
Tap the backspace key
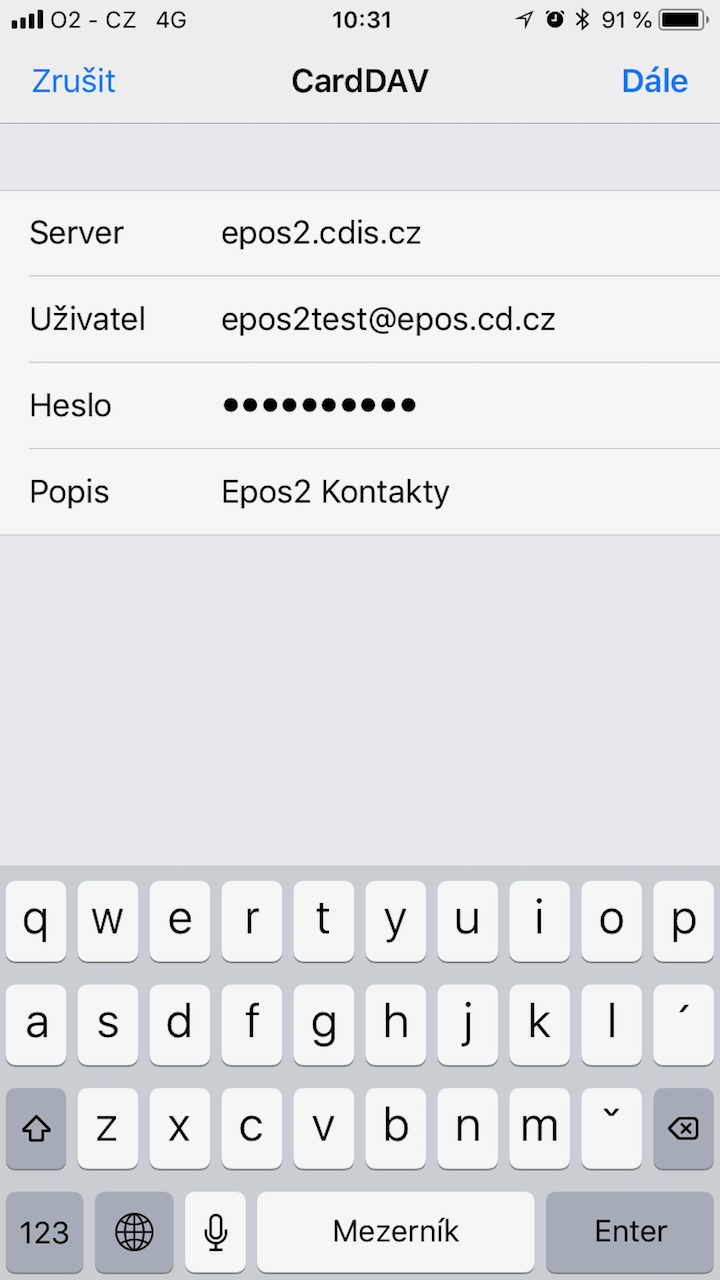pos(683,1128)
